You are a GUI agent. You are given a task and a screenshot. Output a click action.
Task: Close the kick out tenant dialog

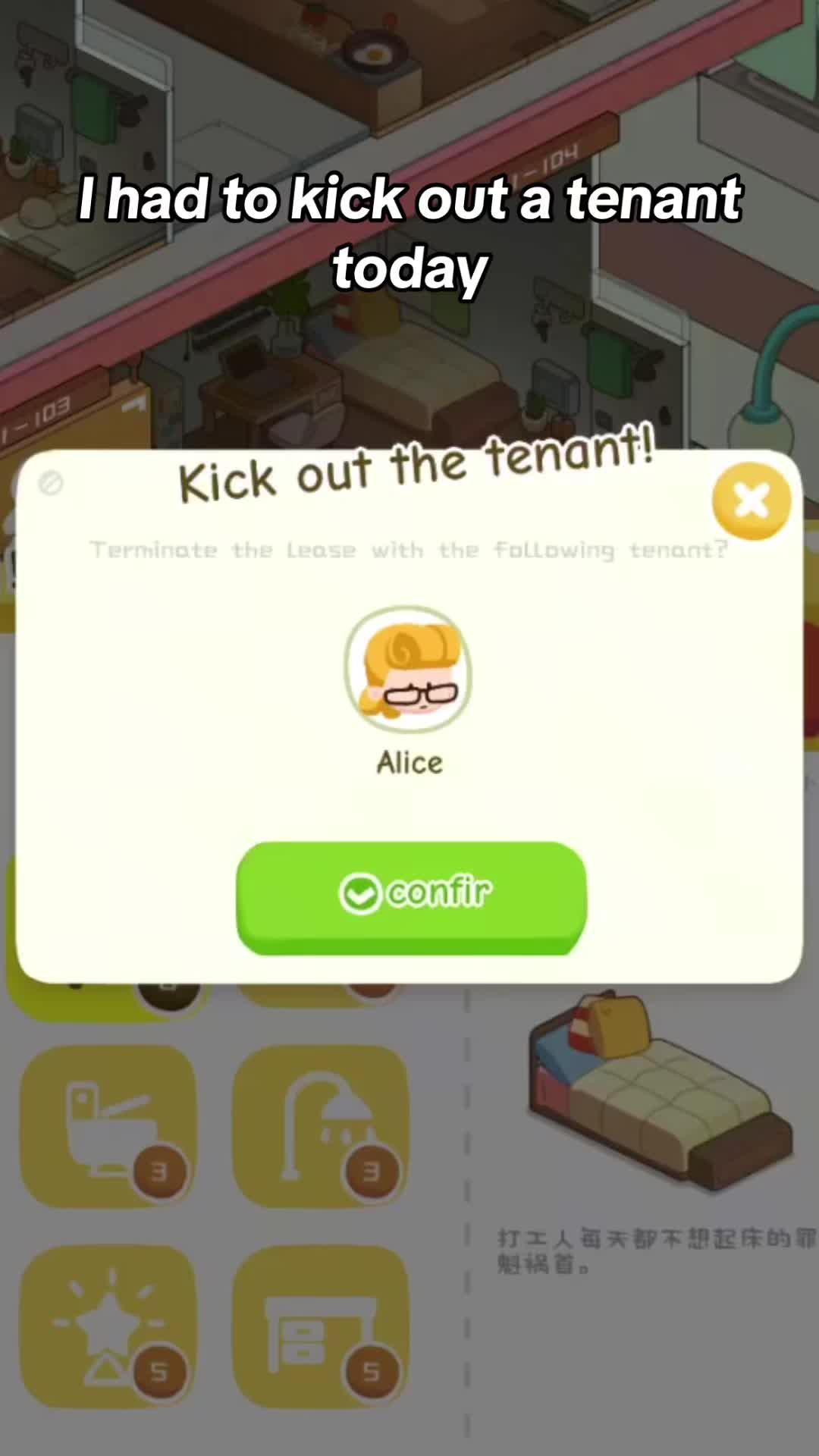pos(751,500)
